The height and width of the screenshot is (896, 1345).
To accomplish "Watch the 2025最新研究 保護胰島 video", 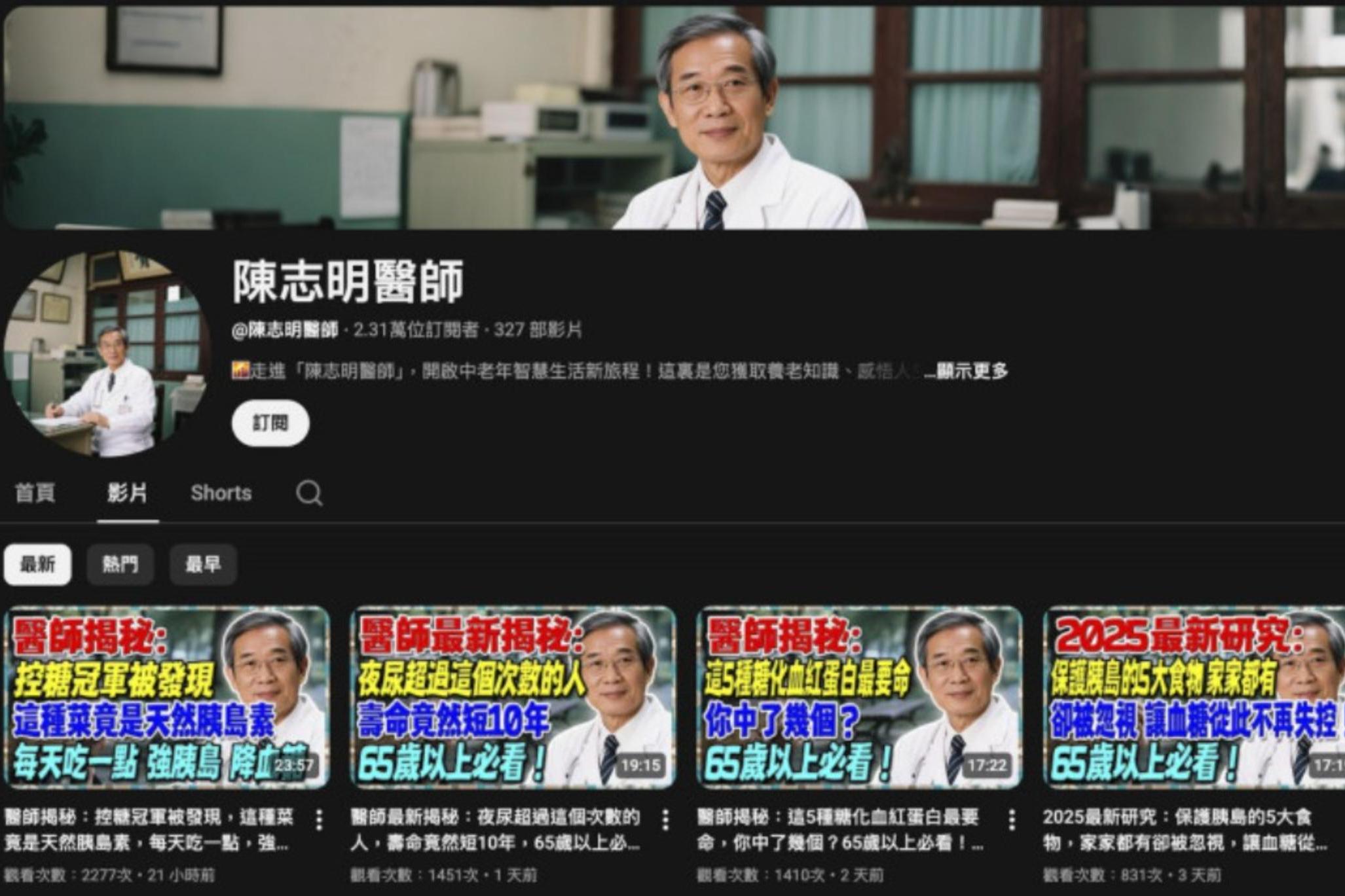I will pos(1193,697).
